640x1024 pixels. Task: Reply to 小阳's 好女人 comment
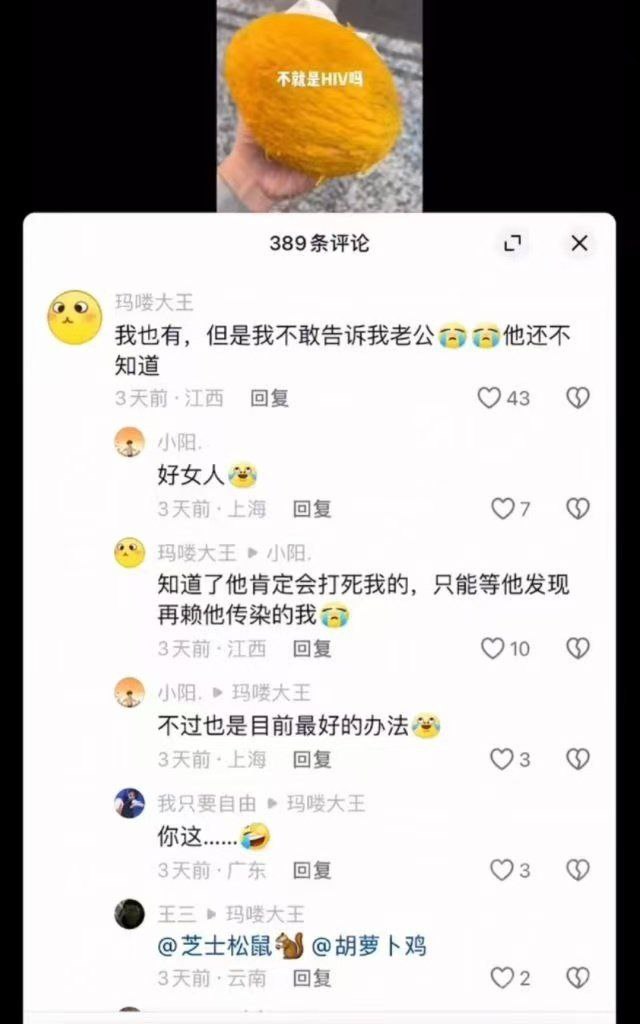pyautogui.click(x=311, y=509)
